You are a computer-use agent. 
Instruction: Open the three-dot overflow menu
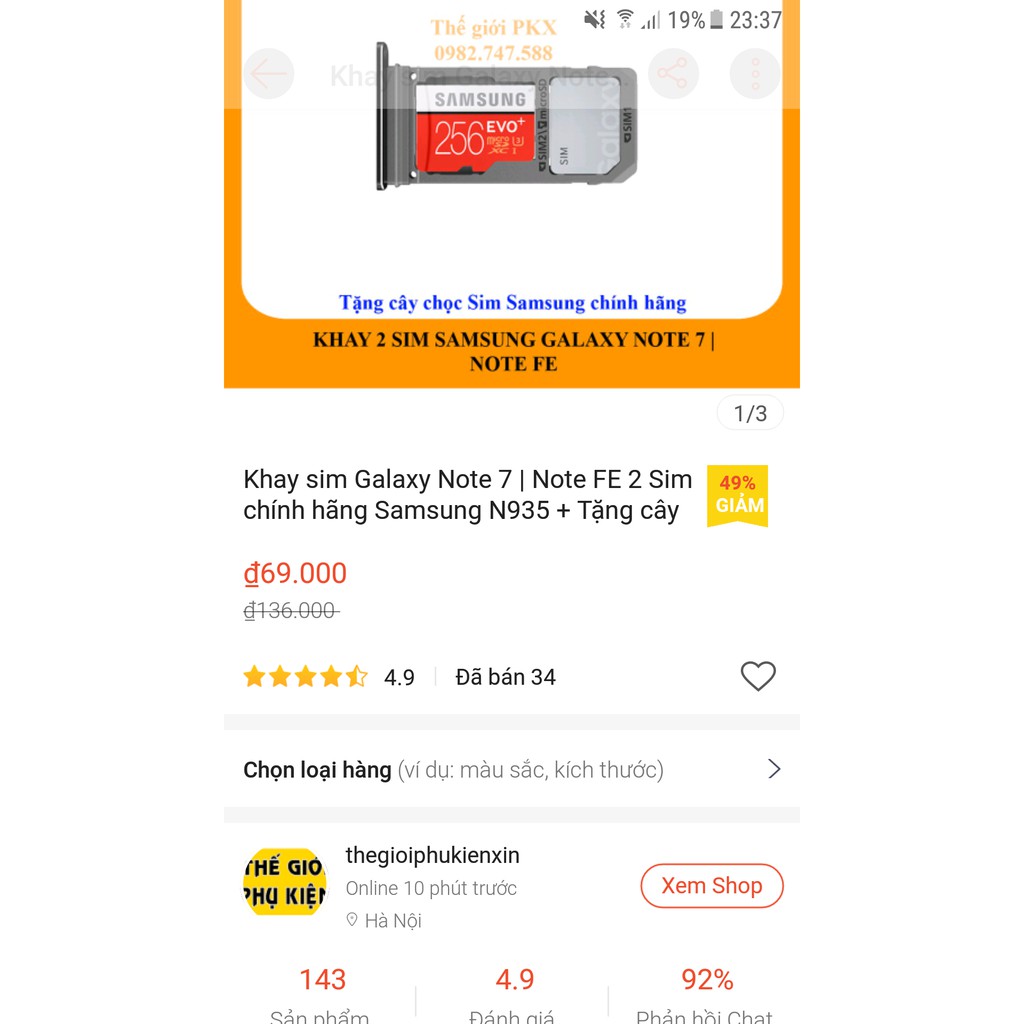click(755, 74)
